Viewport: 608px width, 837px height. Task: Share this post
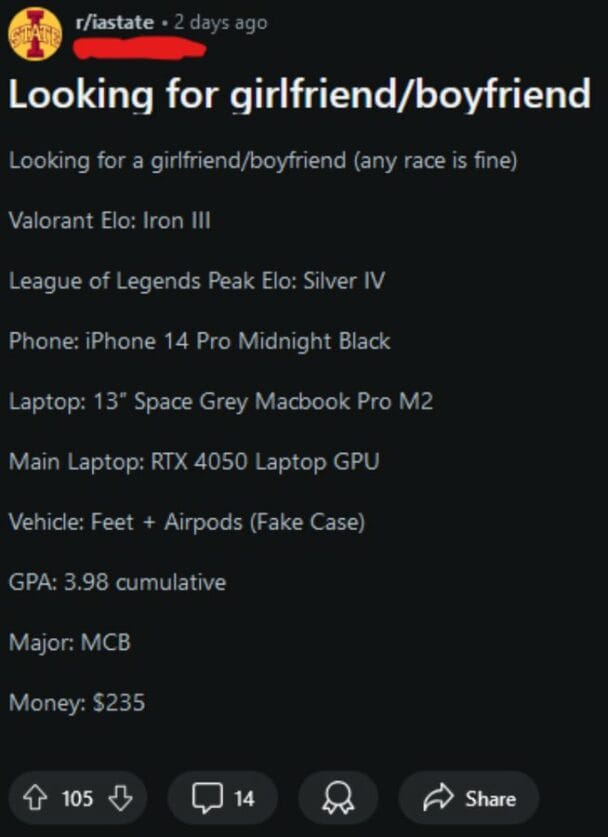[x=470, y=798]
